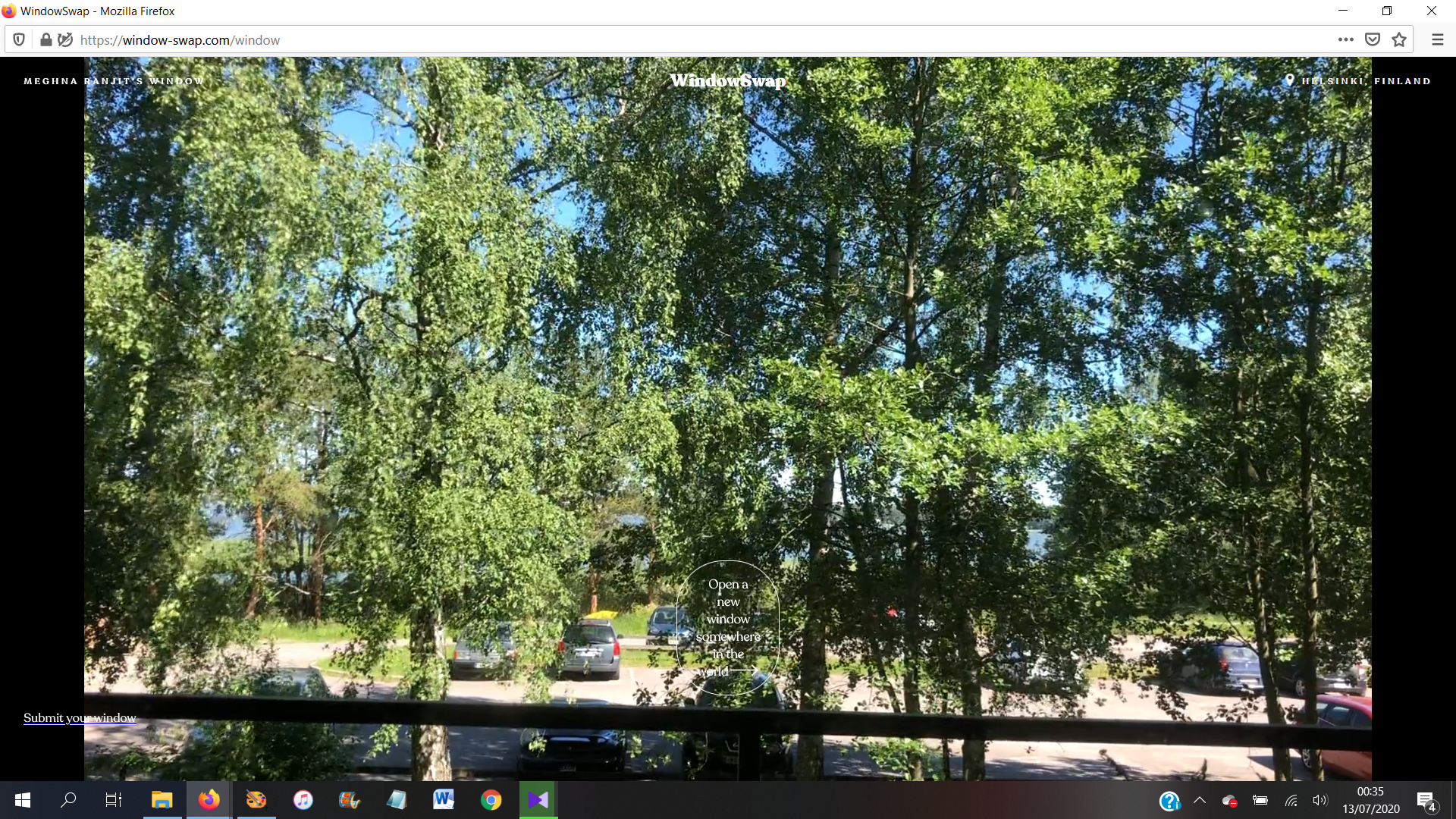
Task: Open Windows taskbar search
Action: [68, 800]
